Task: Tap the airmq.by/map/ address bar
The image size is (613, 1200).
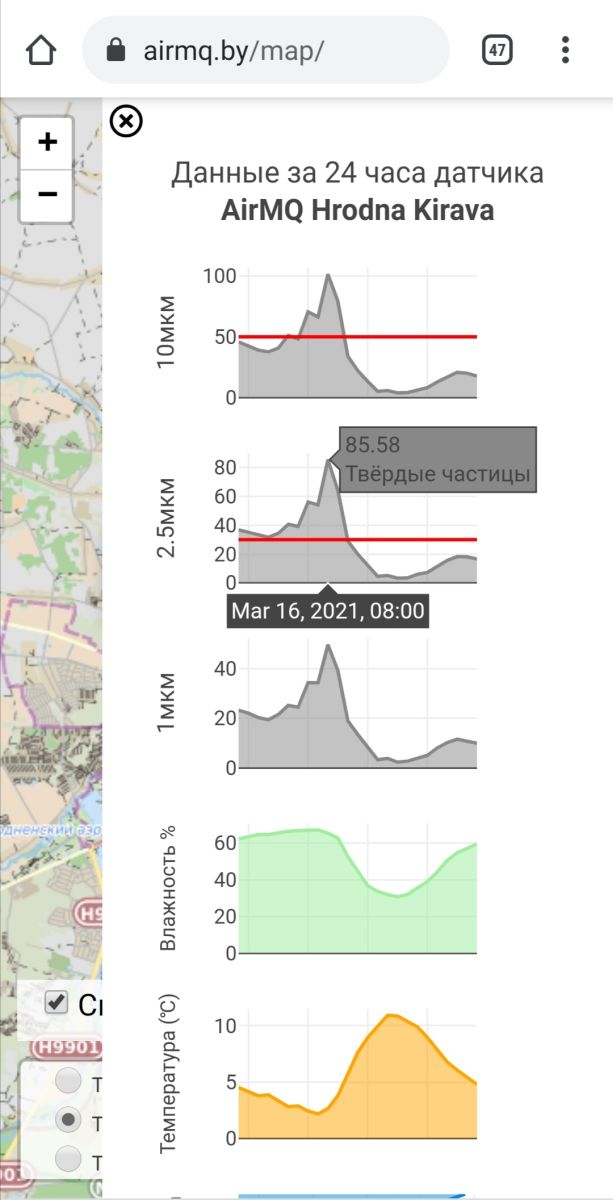Action: pos(265,49)
